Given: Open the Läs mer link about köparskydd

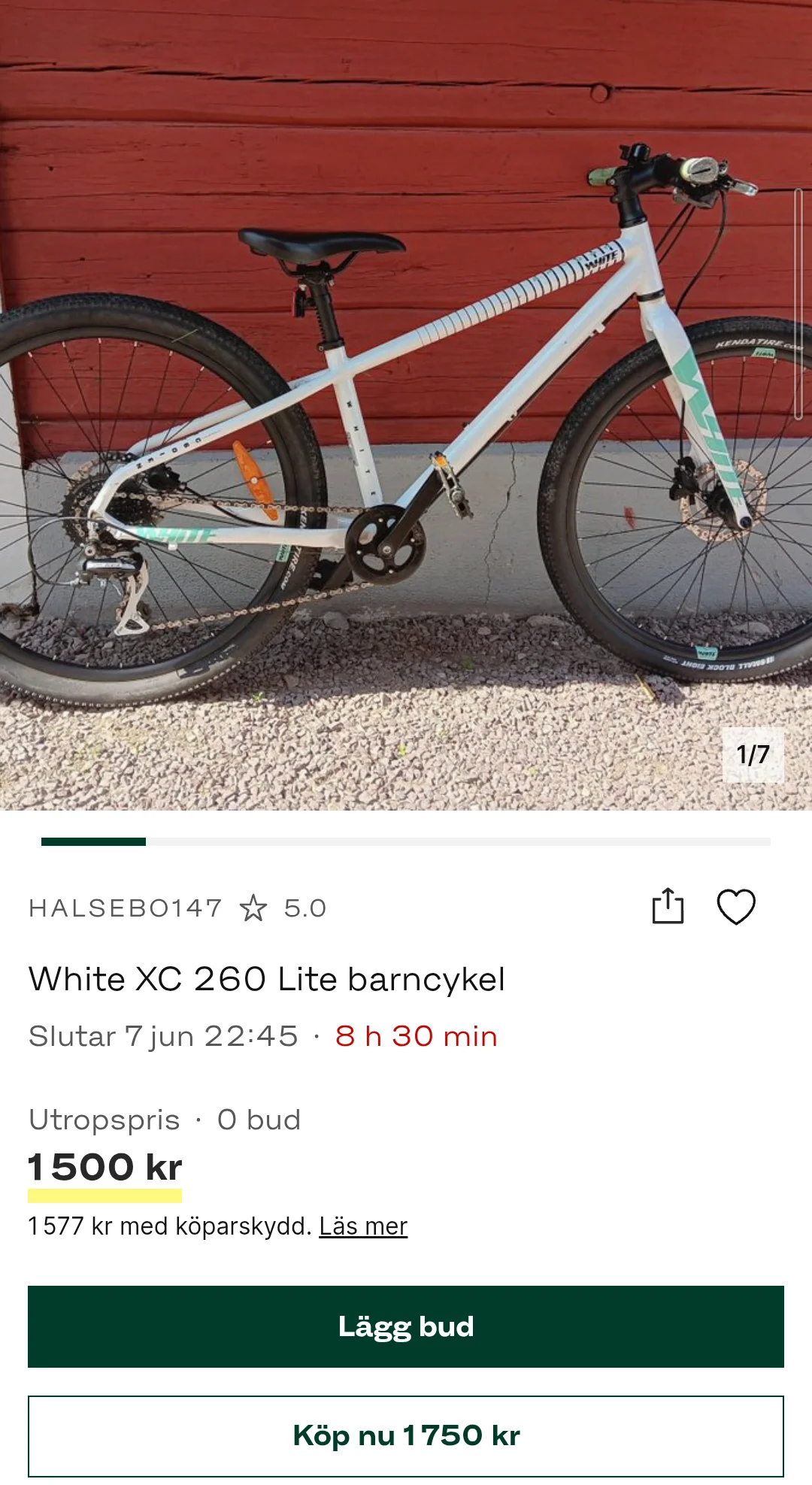Looking at the screenshot, I should (x=363, y=1226).
